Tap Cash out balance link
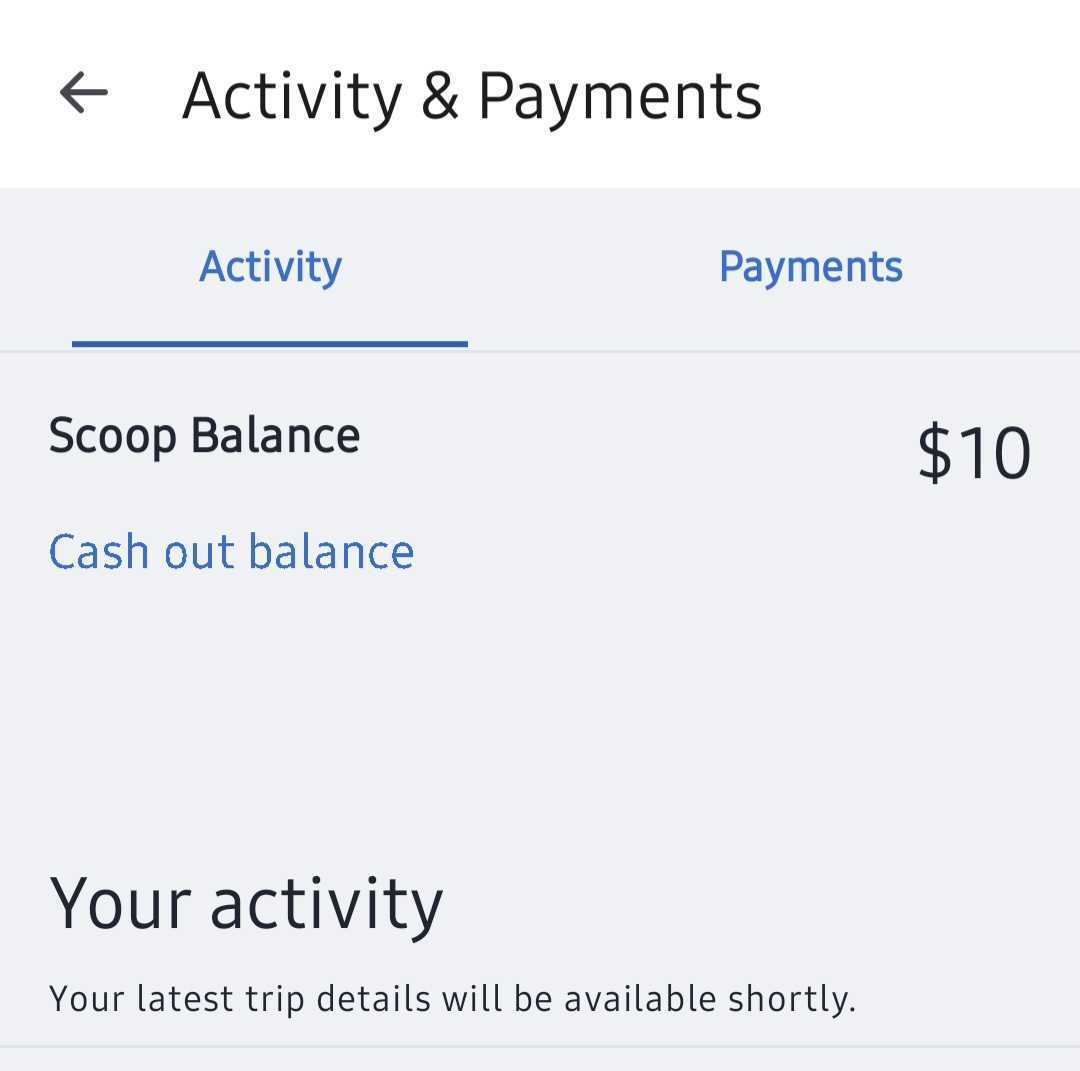 [x=231, y=552]
